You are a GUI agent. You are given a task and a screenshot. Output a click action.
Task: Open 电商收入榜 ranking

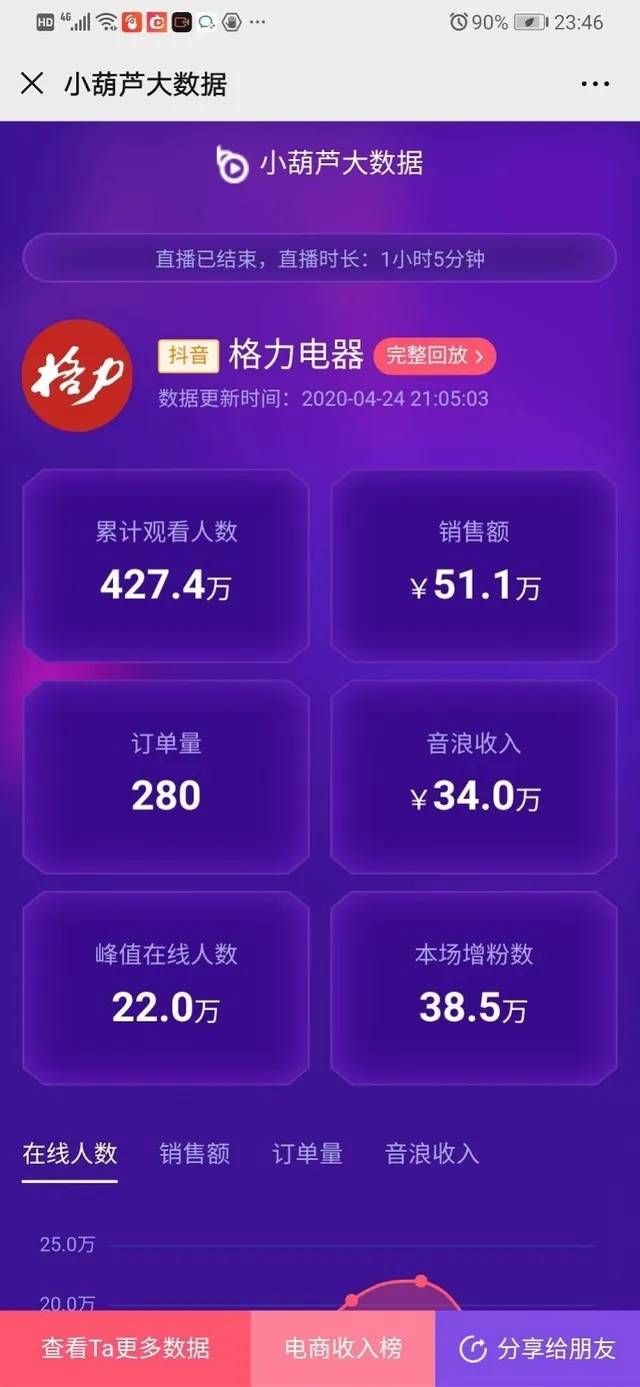coord(343,1348)
